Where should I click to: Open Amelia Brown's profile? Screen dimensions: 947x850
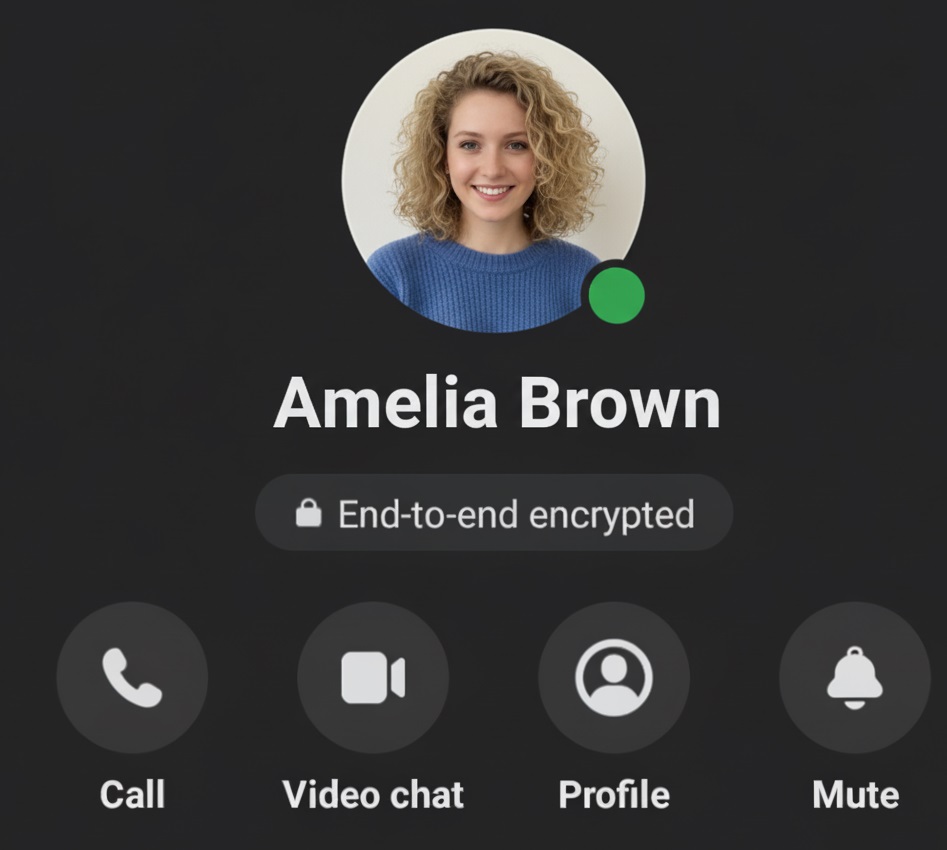tap(613, 677)
